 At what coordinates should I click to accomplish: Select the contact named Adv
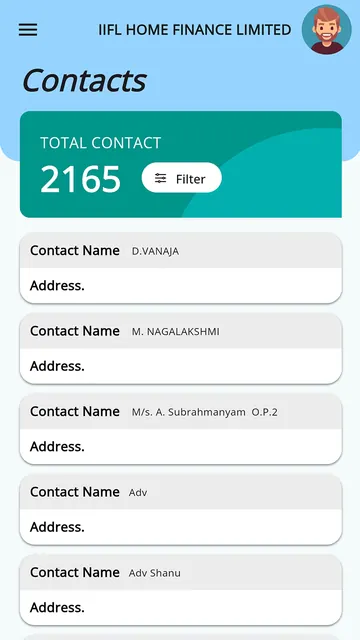click(x=181, y=509)
